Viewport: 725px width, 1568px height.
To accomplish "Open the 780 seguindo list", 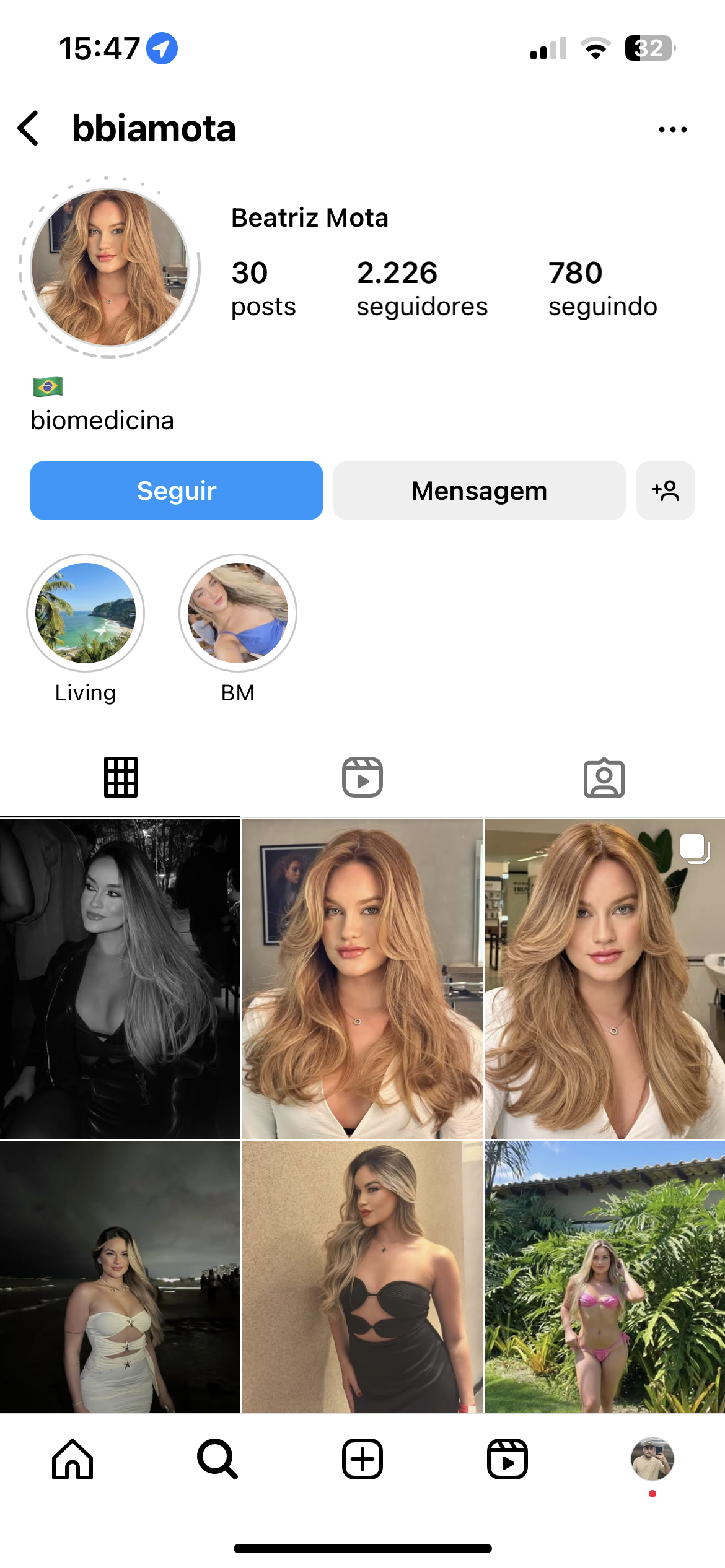I will pos(602,289).
